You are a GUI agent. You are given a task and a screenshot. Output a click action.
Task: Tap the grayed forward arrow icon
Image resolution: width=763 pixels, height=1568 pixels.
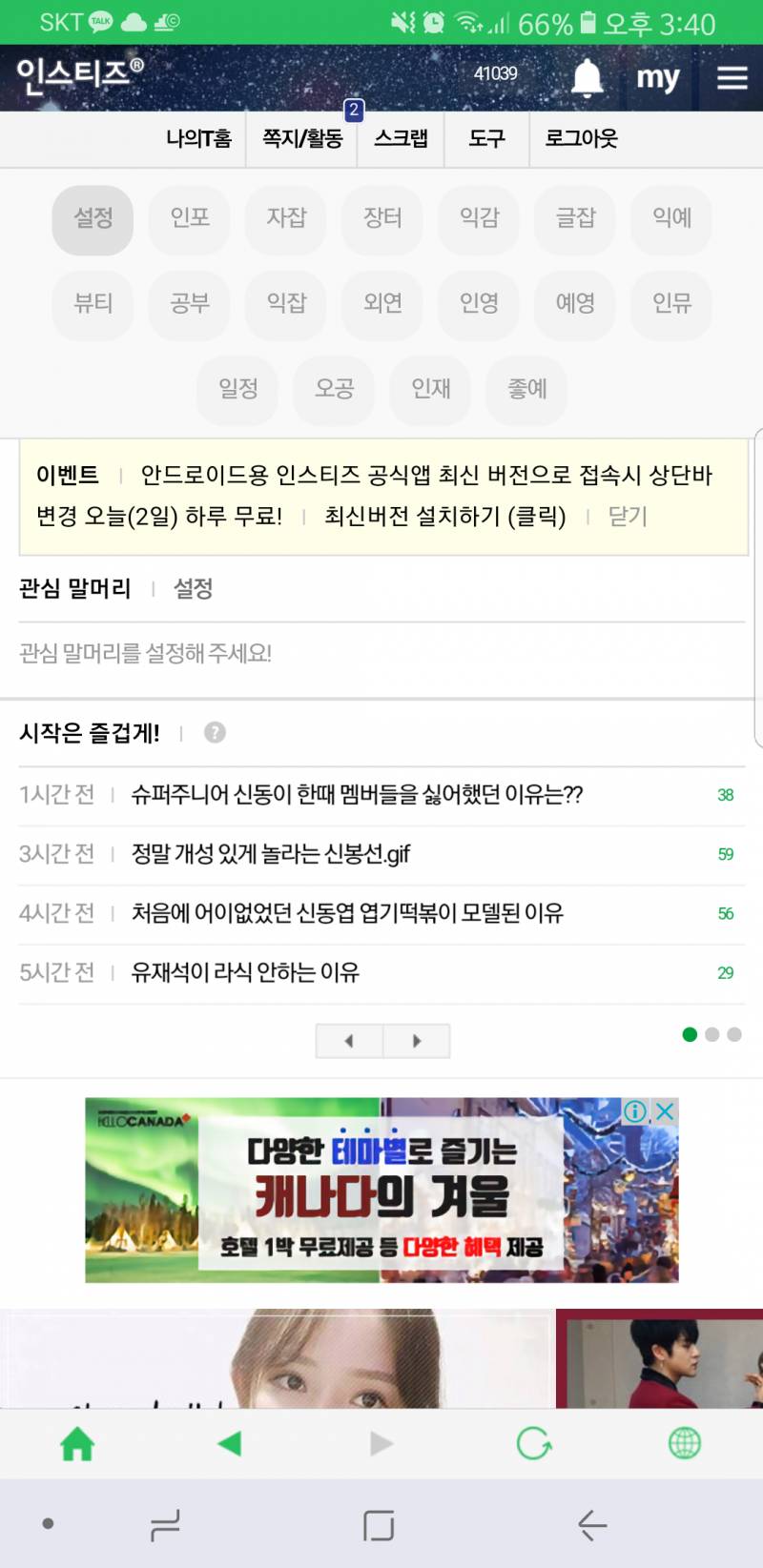[381, 1444]
